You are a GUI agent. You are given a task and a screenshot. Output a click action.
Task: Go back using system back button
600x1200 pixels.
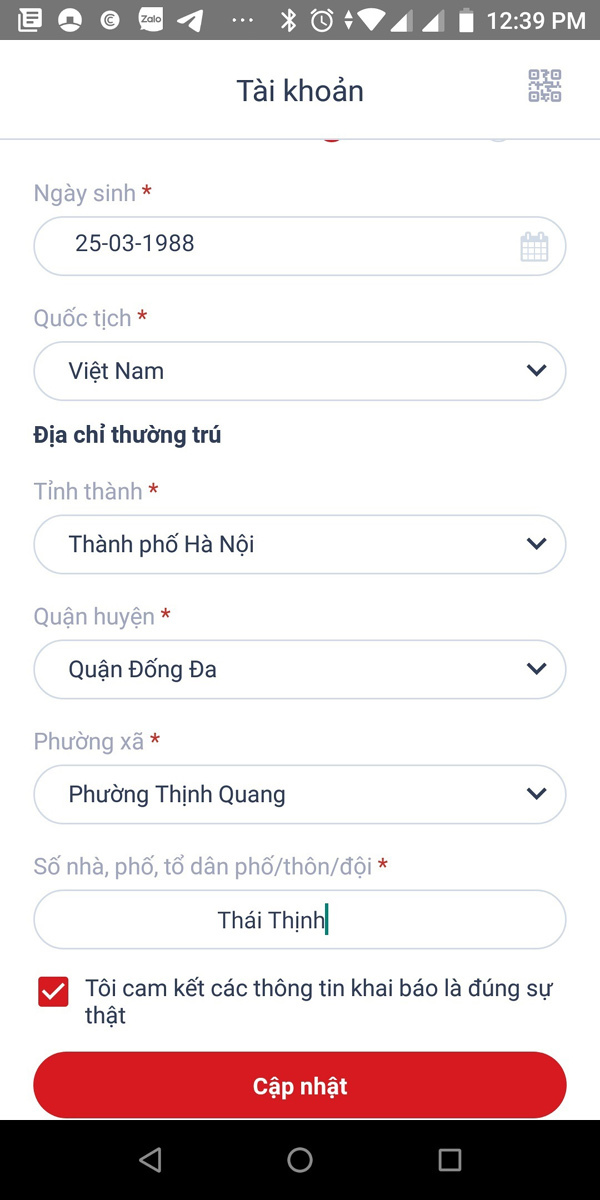[x=150, y=1159]
